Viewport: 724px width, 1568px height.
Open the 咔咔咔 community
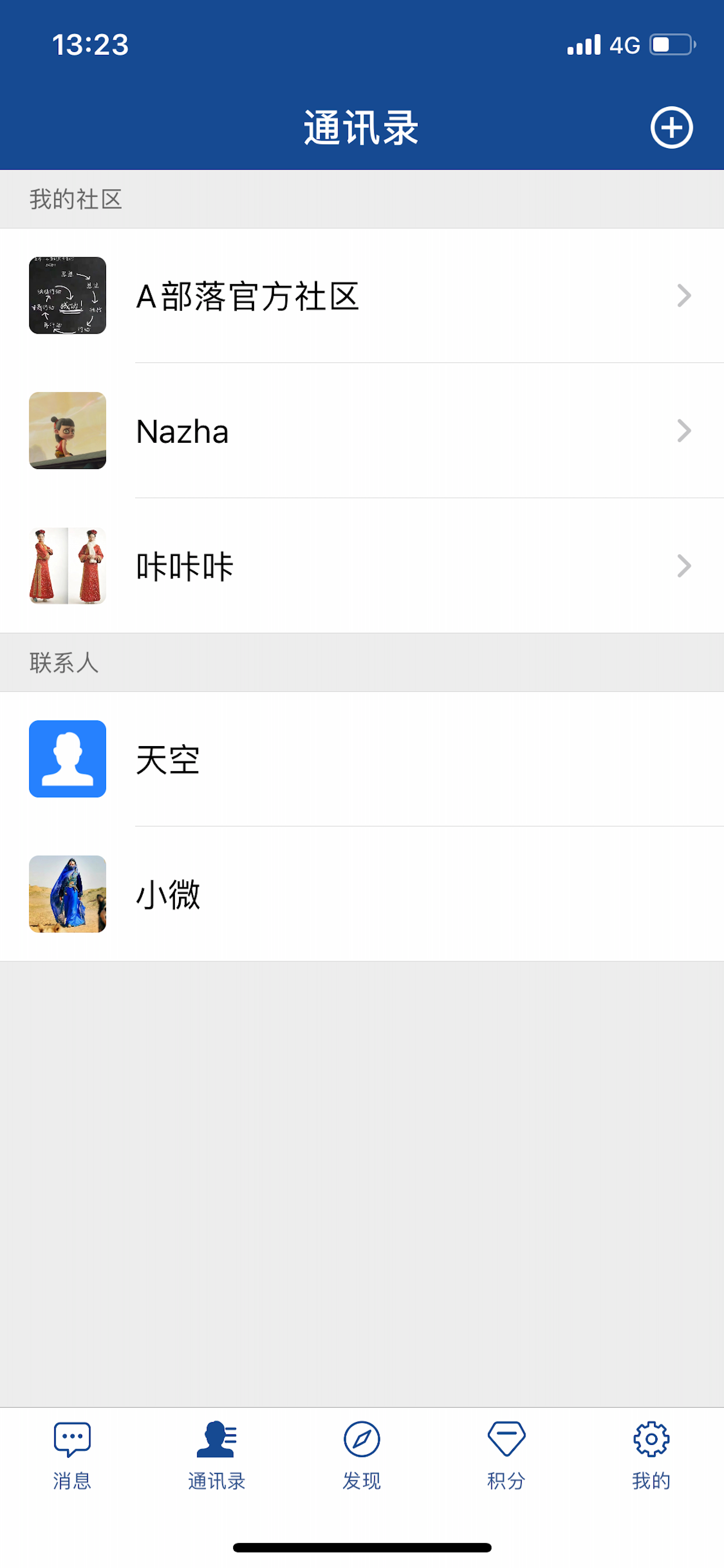(x=362, y=566)
